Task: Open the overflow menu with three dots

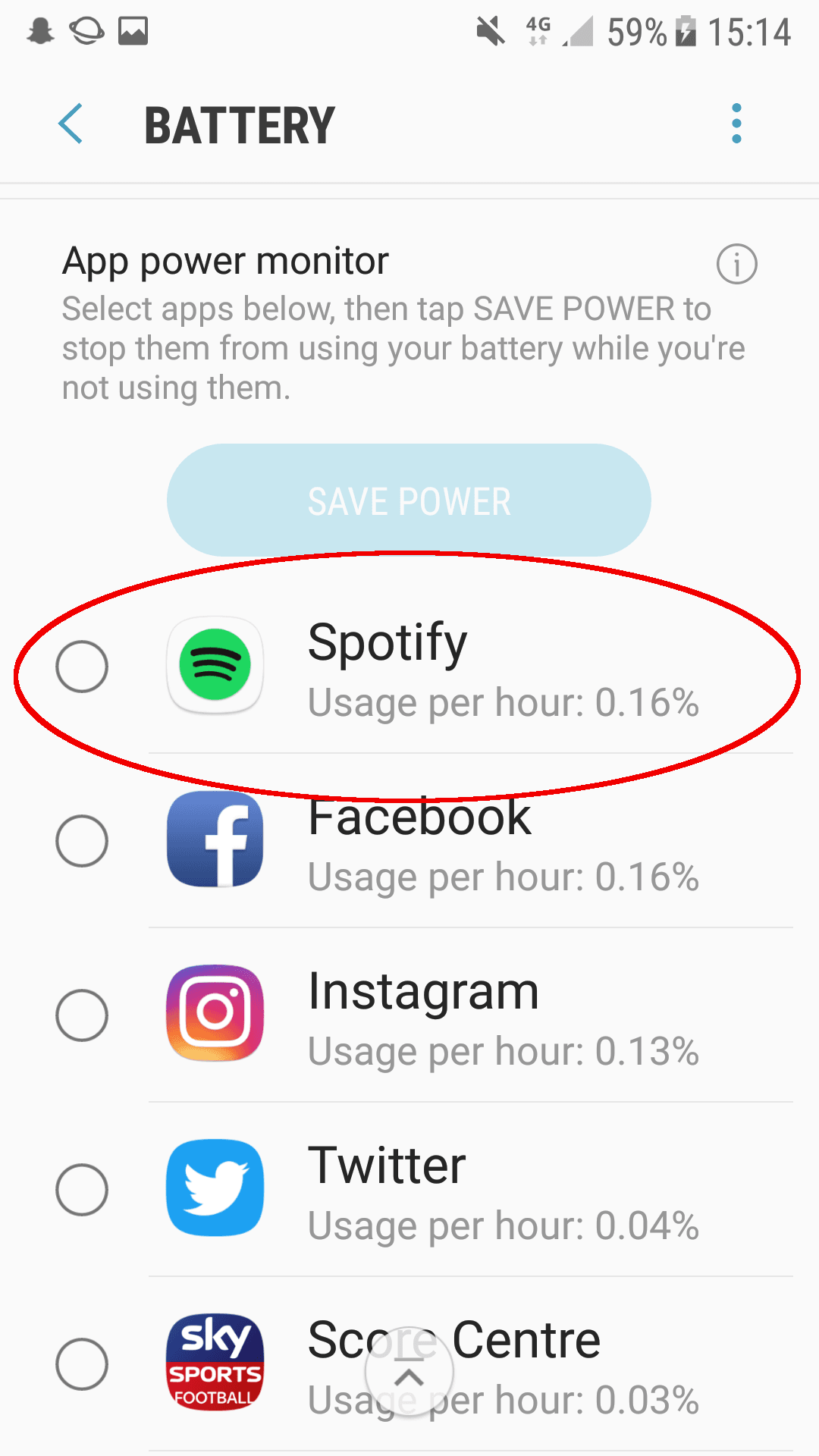Action: (x=736, y=124)
